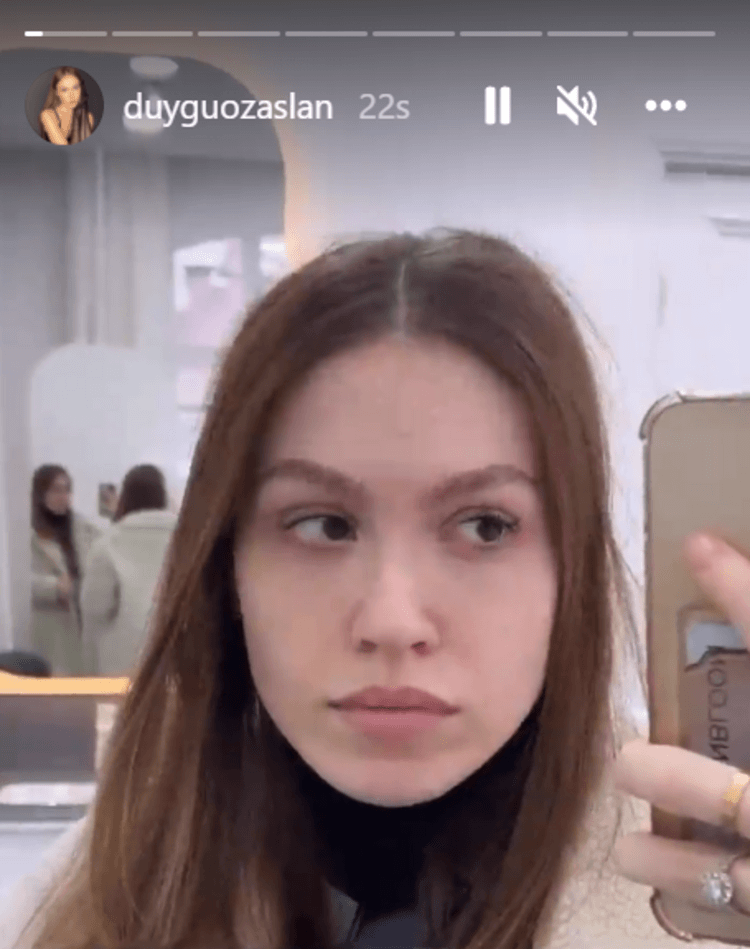750x949 pixels.
Task: Open duyguozaslan's profile picture
Action: click(65, 106)
